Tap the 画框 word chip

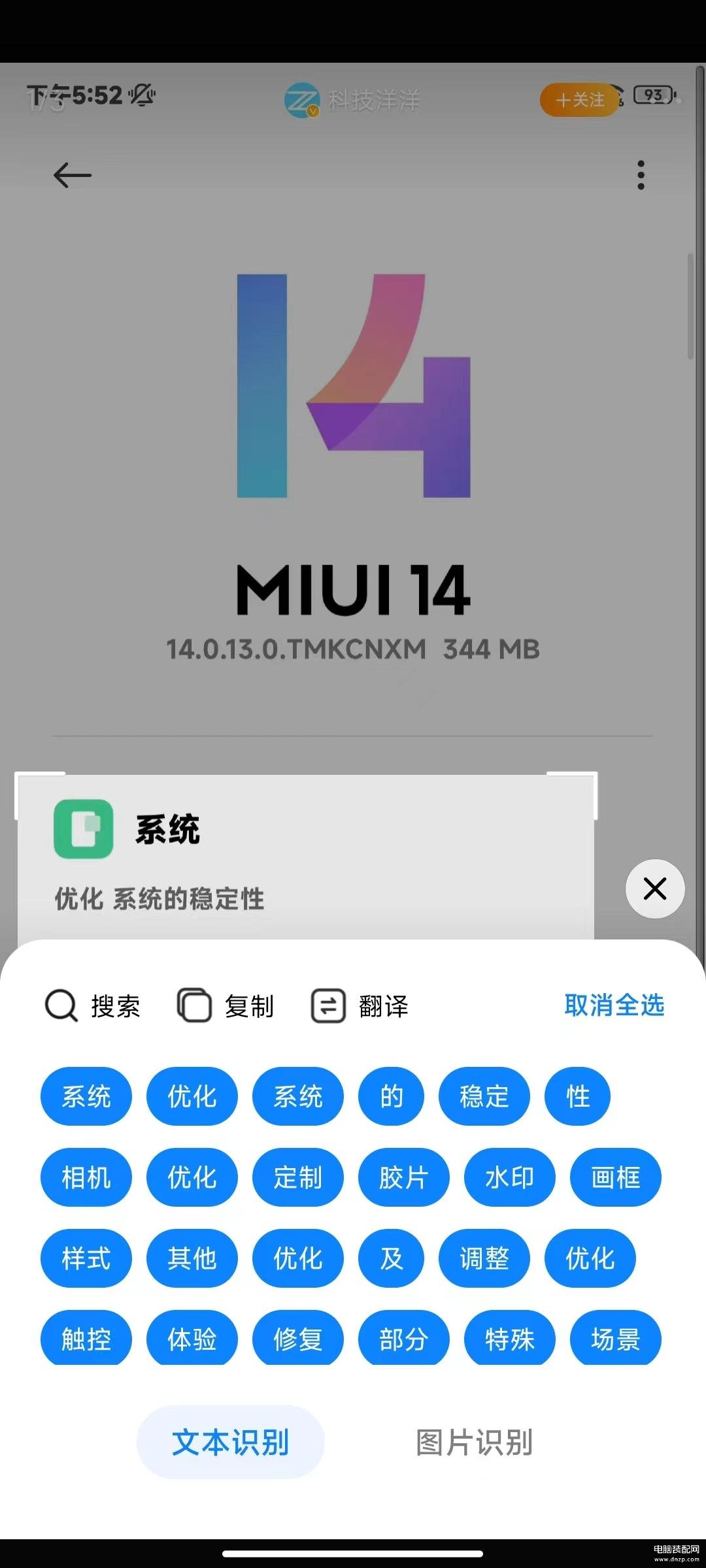pos(615,1177)
